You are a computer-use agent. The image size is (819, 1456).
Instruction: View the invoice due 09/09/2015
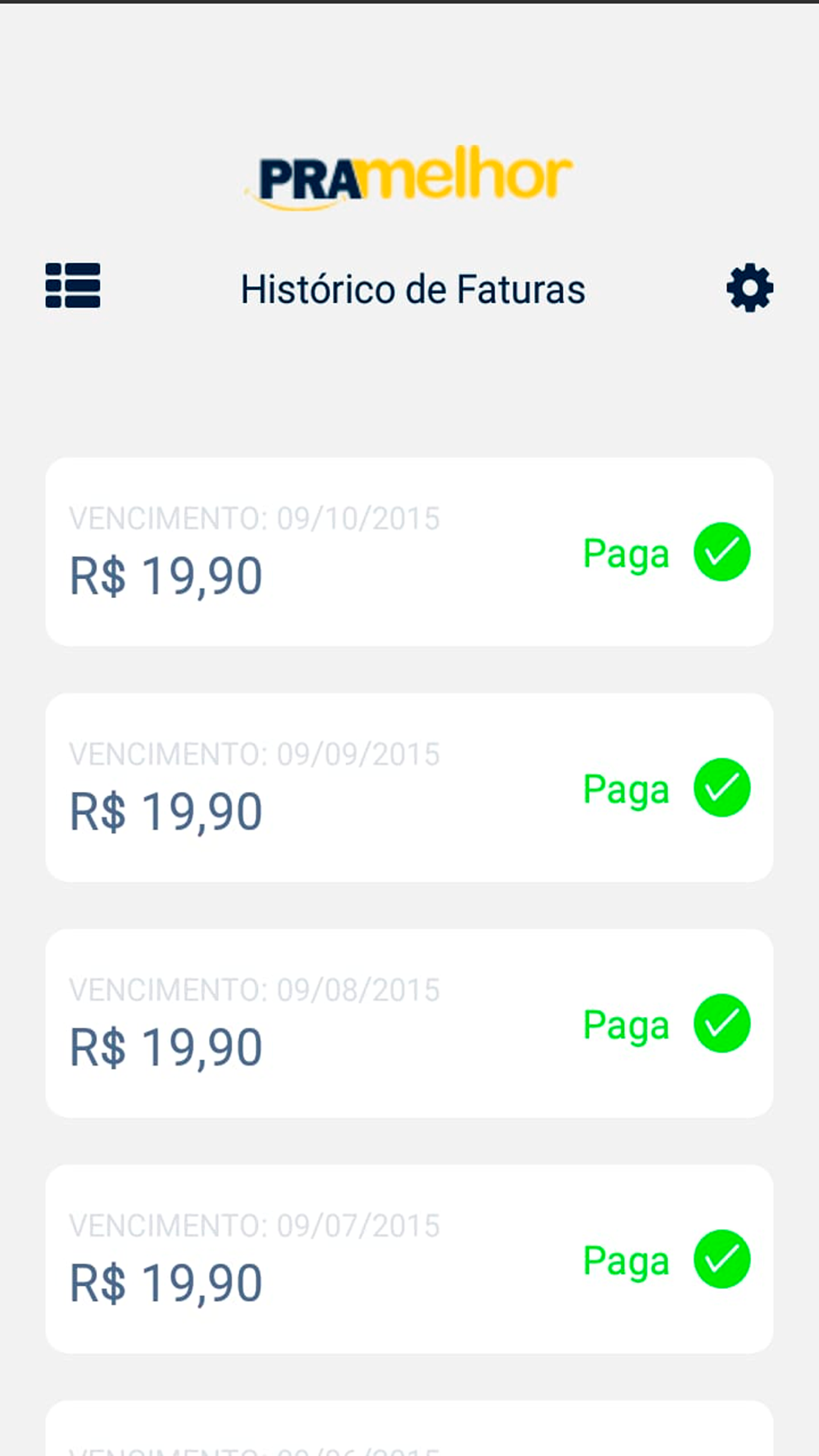(409, 787)
